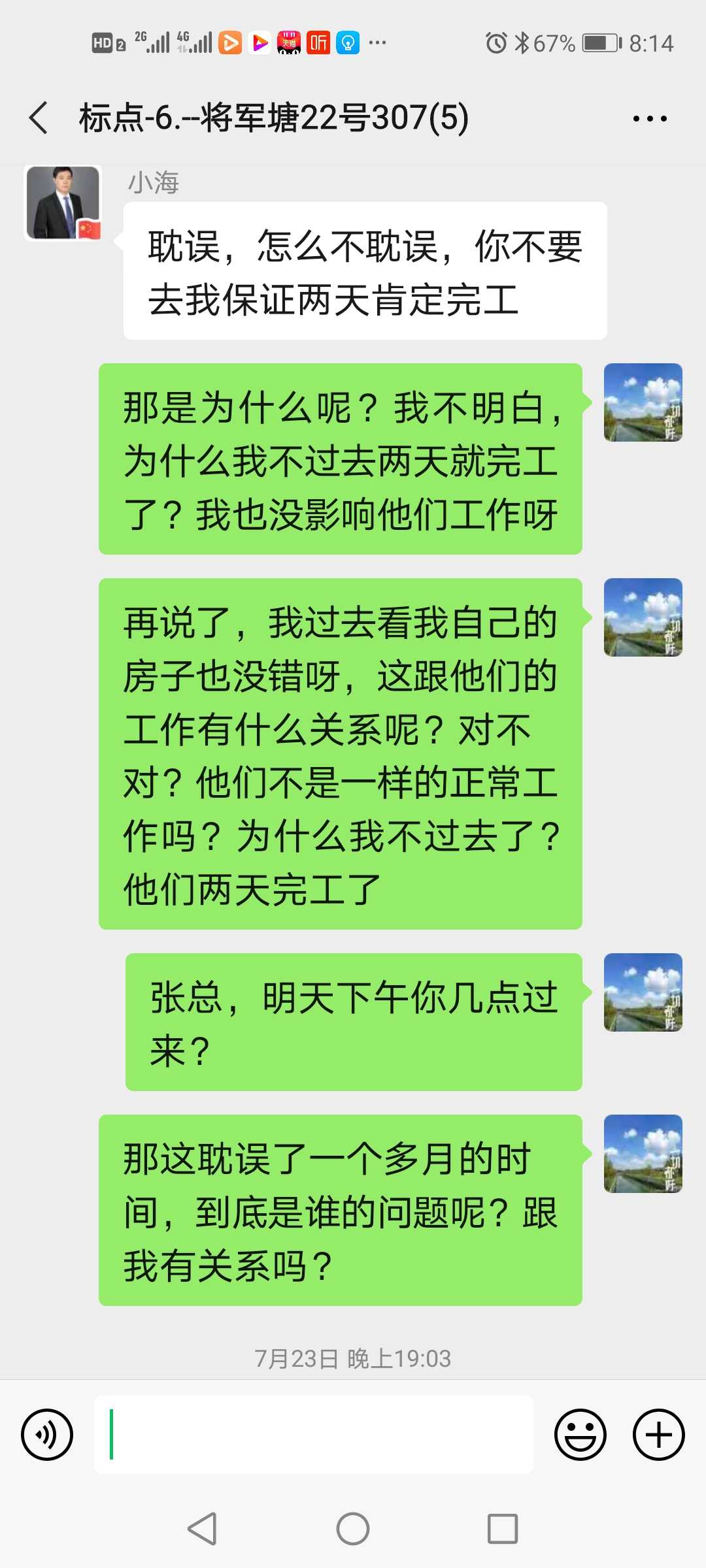
Task: Open the plus attachment menu
Action: [x=658, y=1435]
